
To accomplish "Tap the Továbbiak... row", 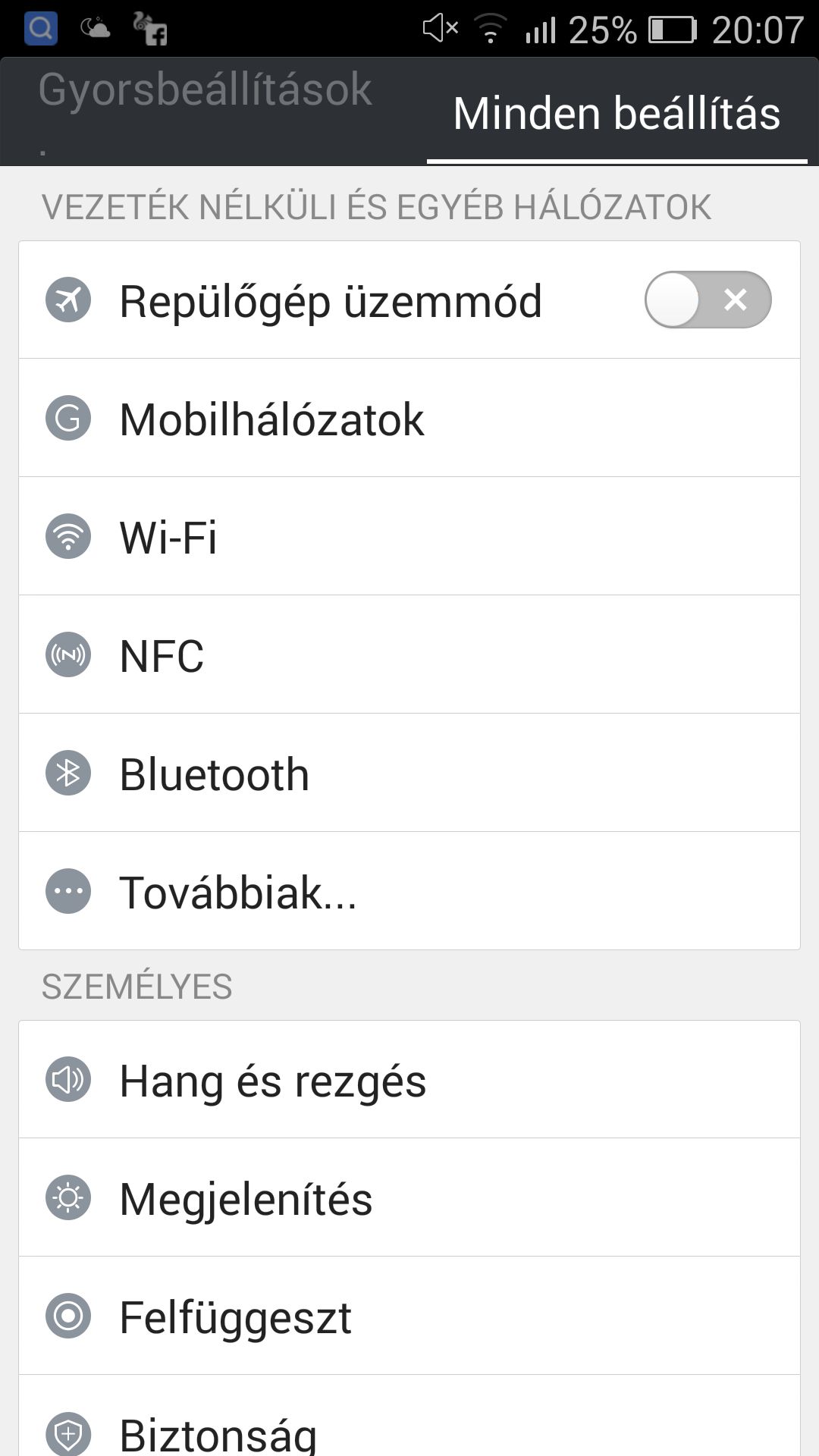I will point(409,891).
